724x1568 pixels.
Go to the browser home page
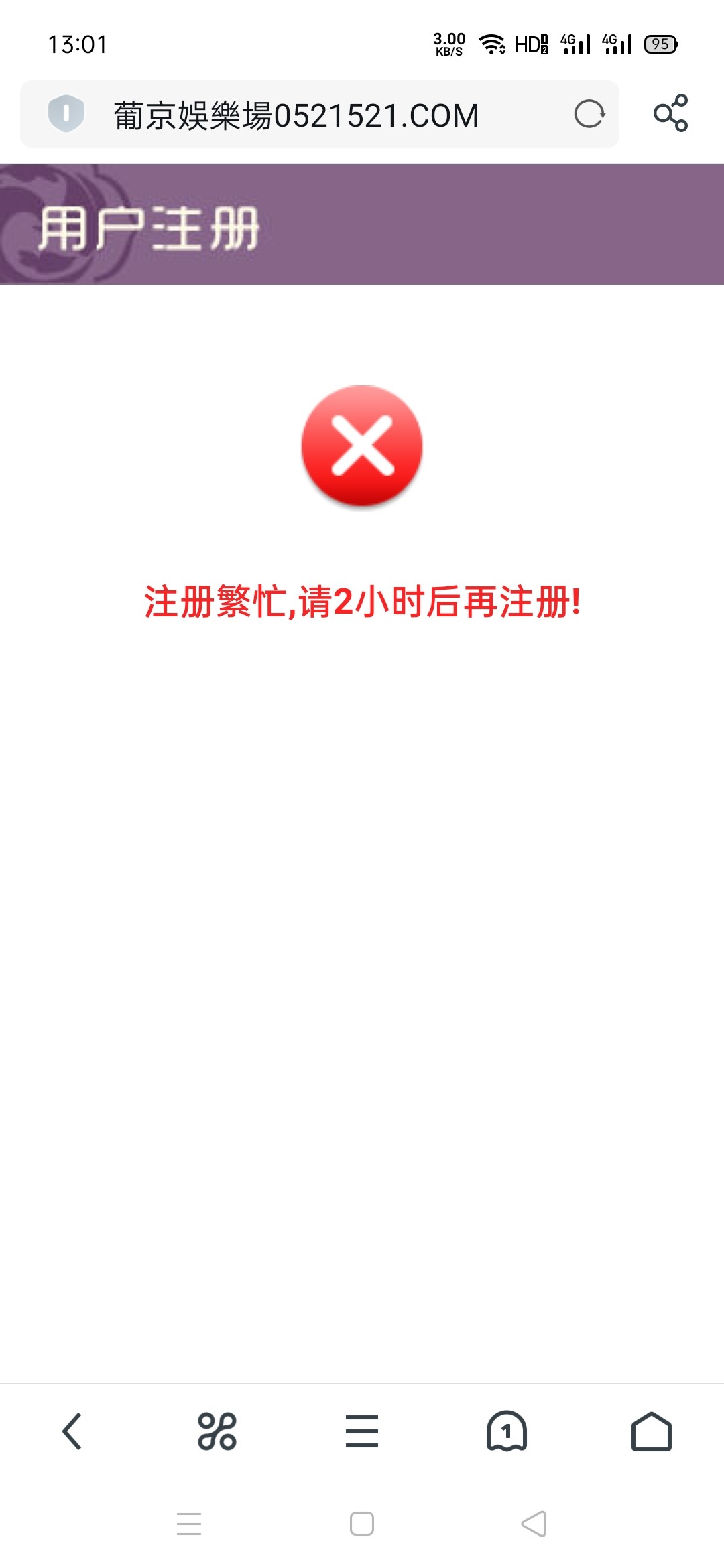651,1431
